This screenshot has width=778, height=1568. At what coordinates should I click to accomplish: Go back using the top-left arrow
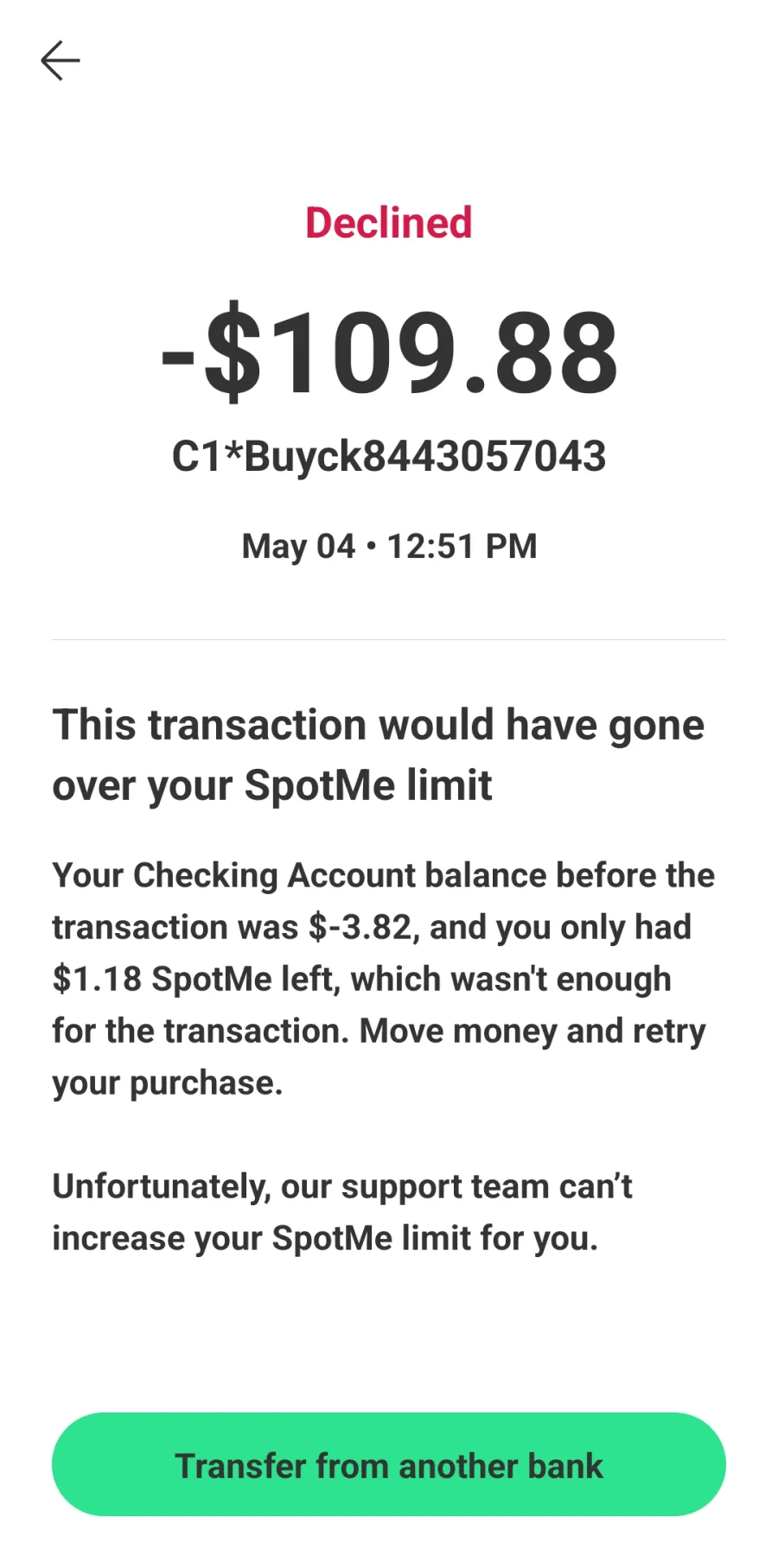pos(60,60)
